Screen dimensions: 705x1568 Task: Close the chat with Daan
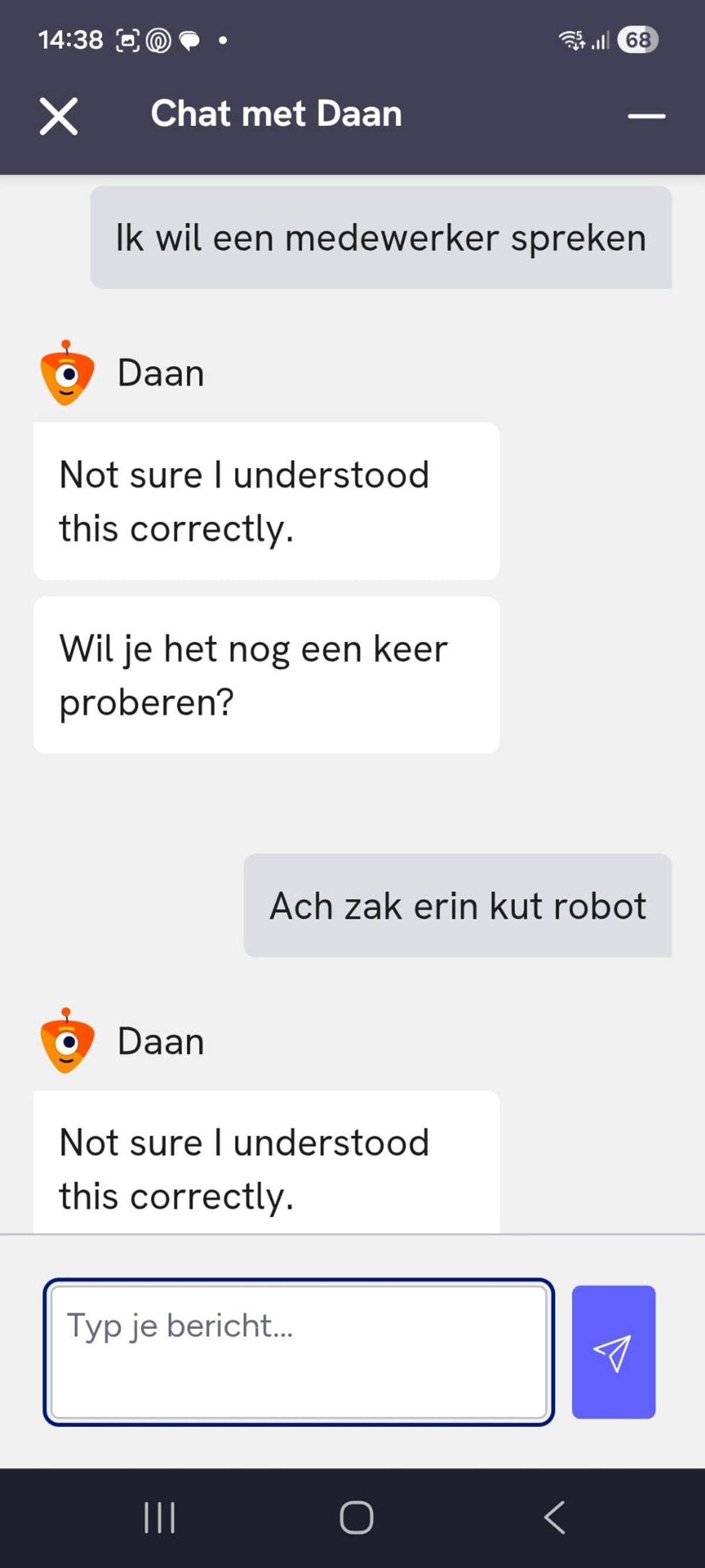[x=58, y=116]
